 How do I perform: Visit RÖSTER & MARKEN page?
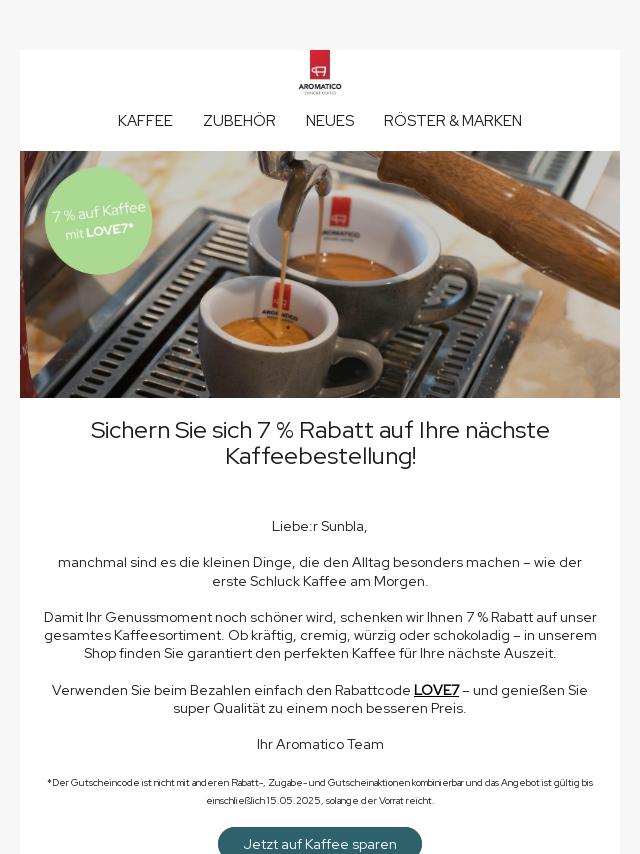(x=452, y=121)
